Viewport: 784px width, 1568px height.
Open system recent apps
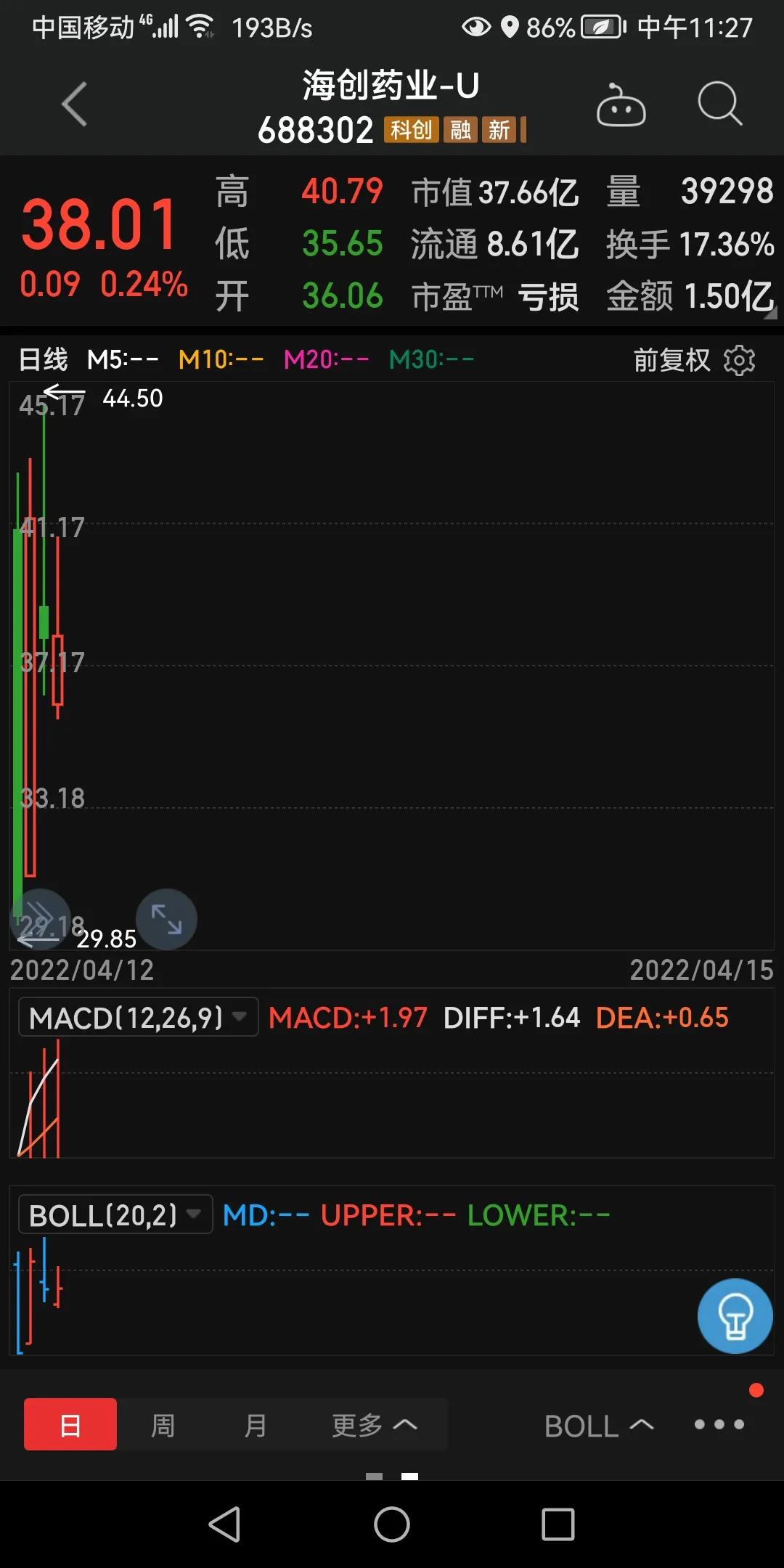coord(558,1524)
